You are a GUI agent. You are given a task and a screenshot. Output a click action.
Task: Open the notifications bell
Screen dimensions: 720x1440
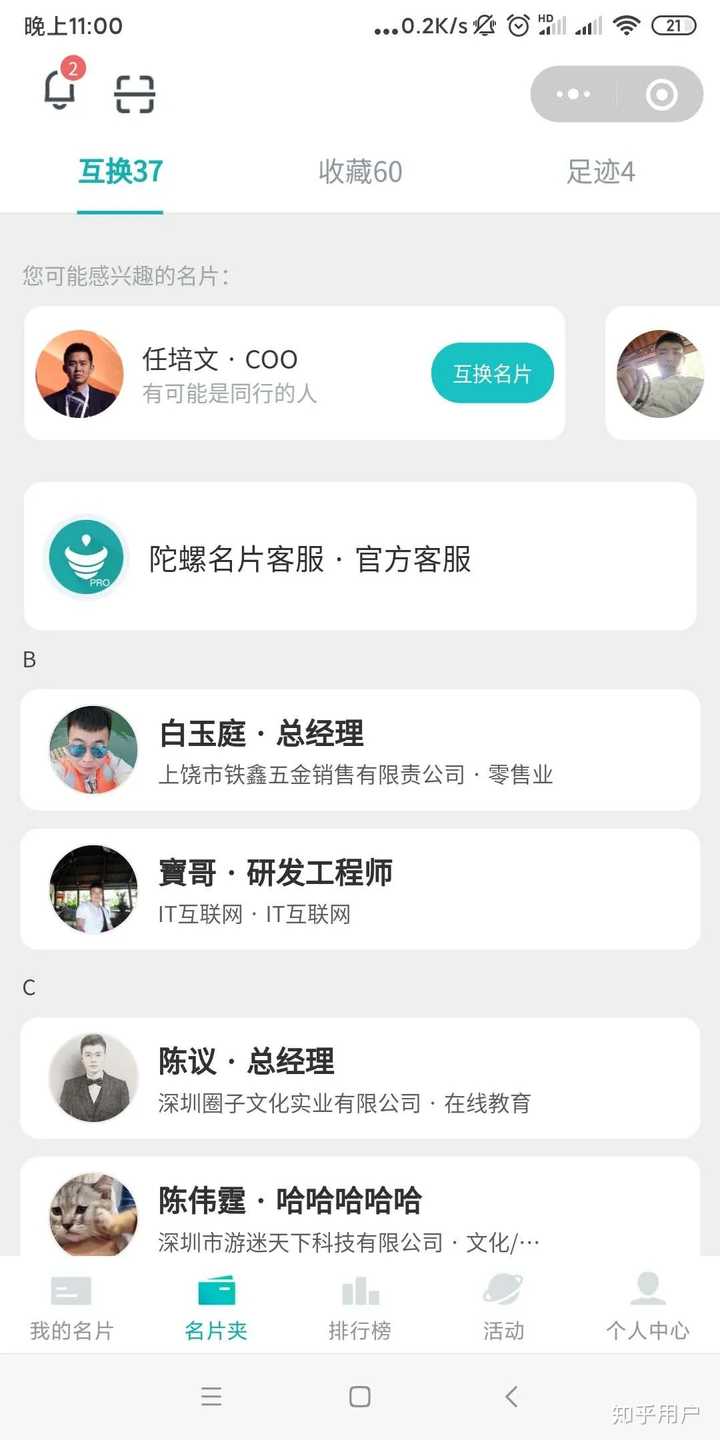[x=60, y=91]
